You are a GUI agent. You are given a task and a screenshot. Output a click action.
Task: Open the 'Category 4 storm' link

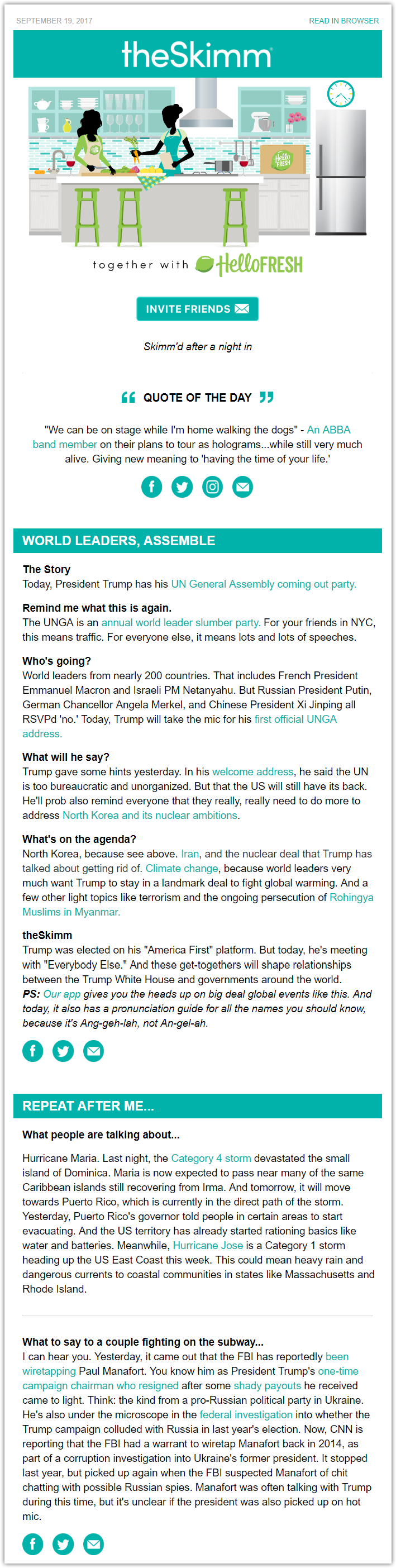click(x=211, y=1158)
